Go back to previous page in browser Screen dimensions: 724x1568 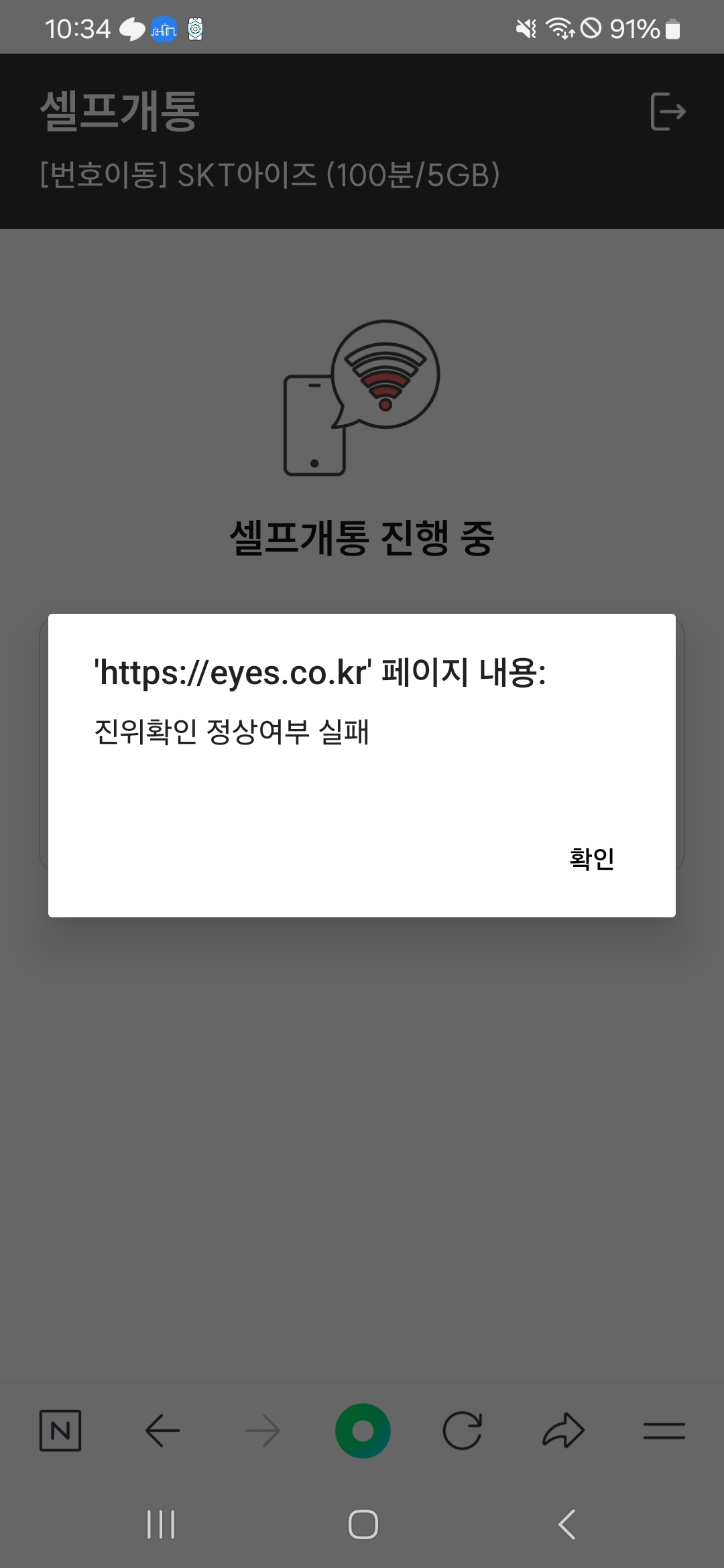[x=162, y=1431]
